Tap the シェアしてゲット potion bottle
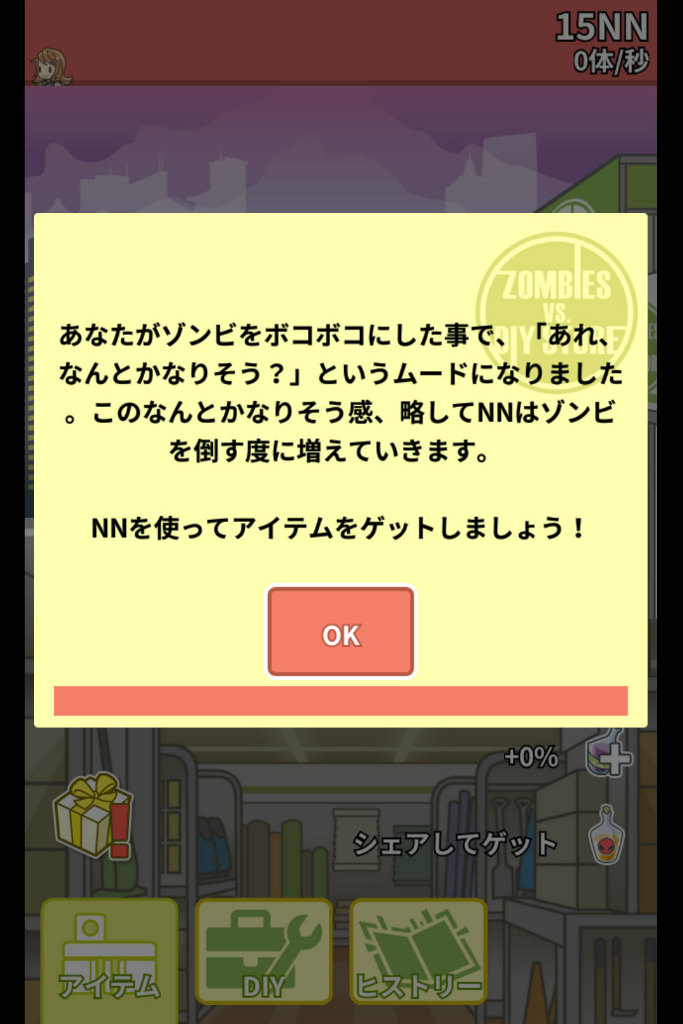This screenshot has width=683, height=1024. 605,835
